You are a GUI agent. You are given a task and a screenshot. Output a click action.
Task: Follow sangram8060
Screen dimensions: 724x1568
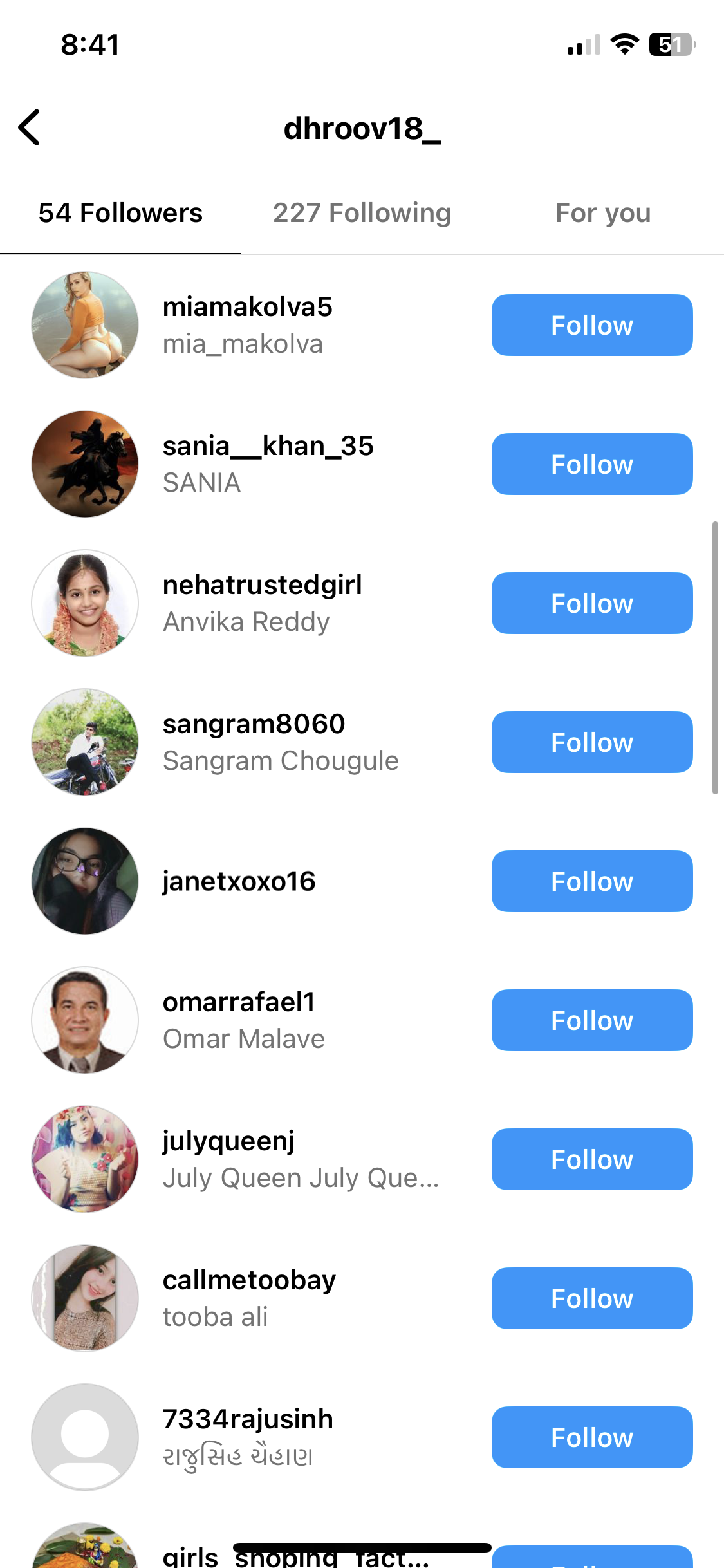pos(591,742)
